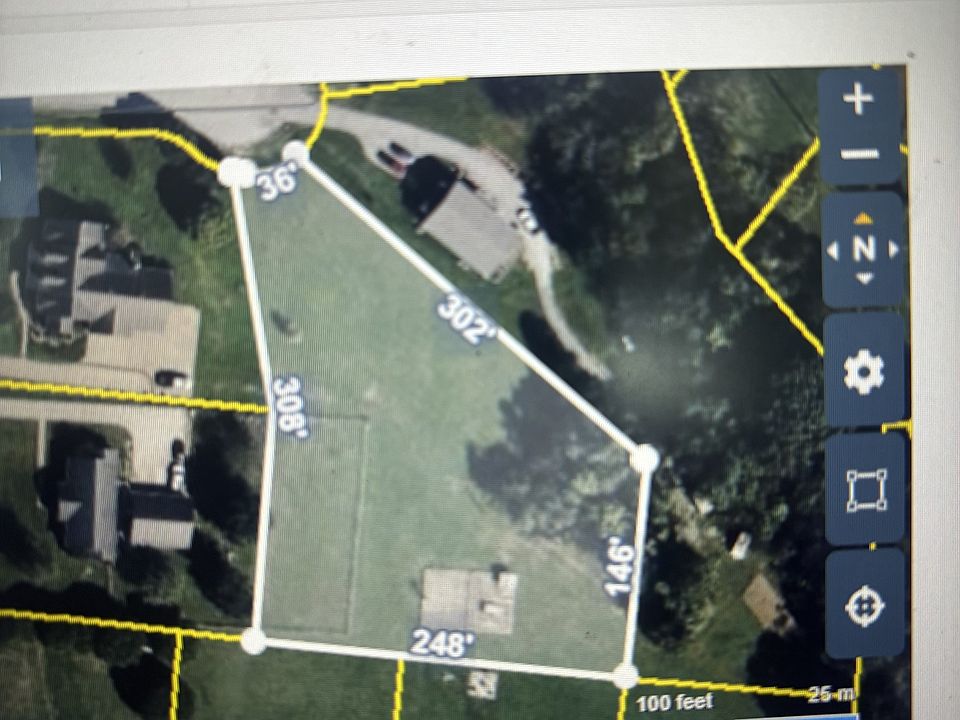The width and height of the screenshot is (960, 720).
Task: Tap the north compass control
Action: 864,248
